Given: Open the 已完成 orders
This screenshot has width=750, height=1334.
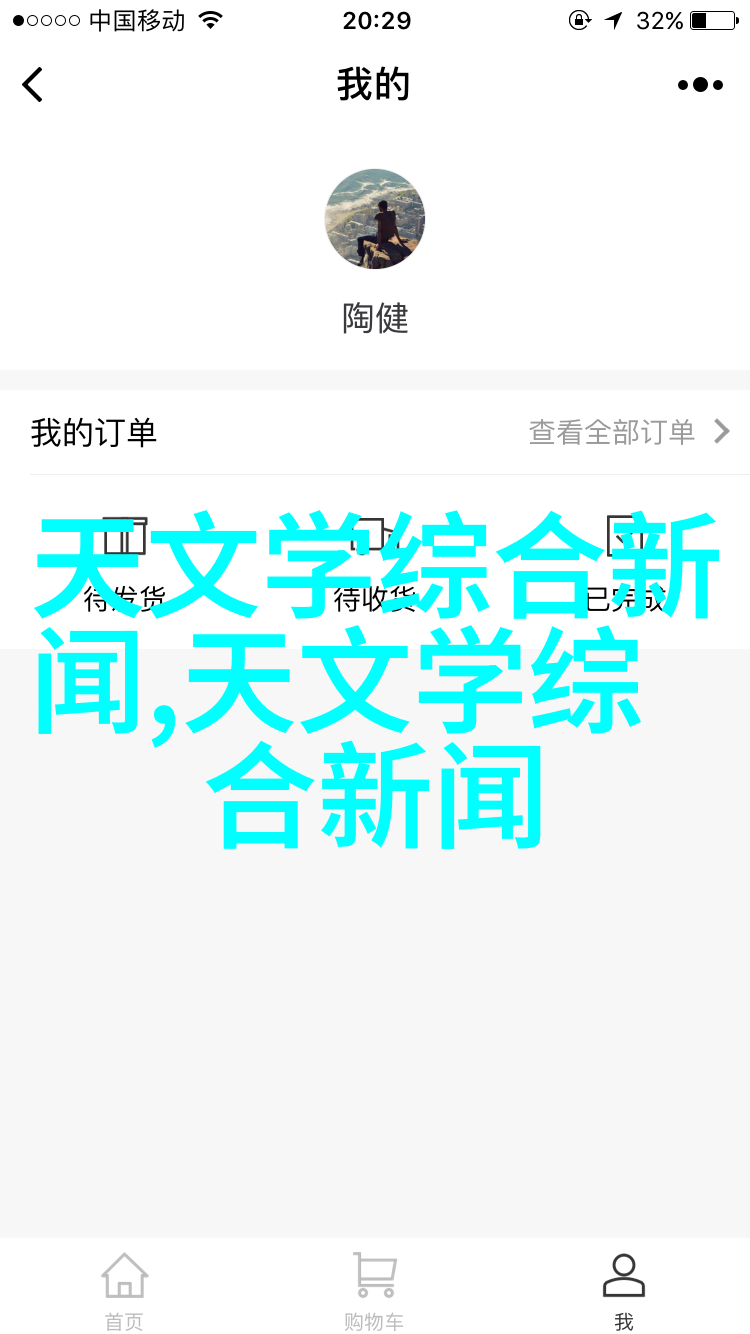Looking at the screenshot, I should click(x=625, y=565).
